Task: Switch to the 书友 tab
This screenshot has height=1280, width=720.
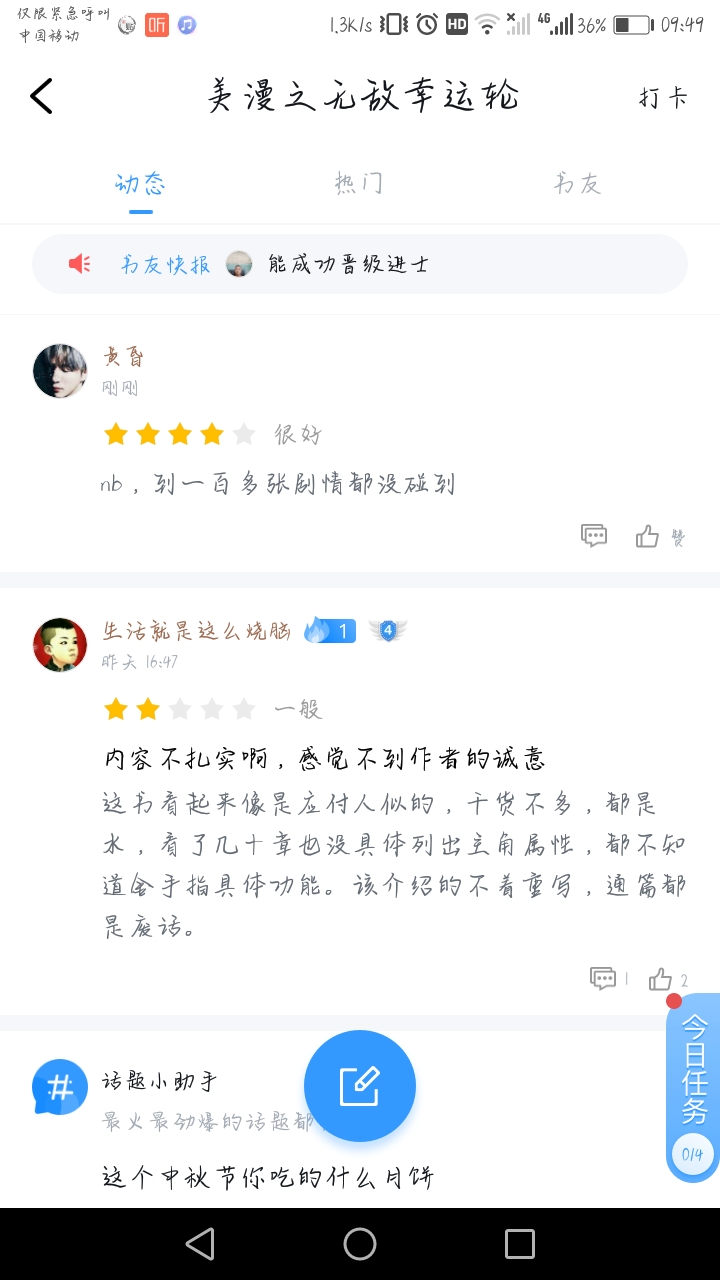Action: 577,183
